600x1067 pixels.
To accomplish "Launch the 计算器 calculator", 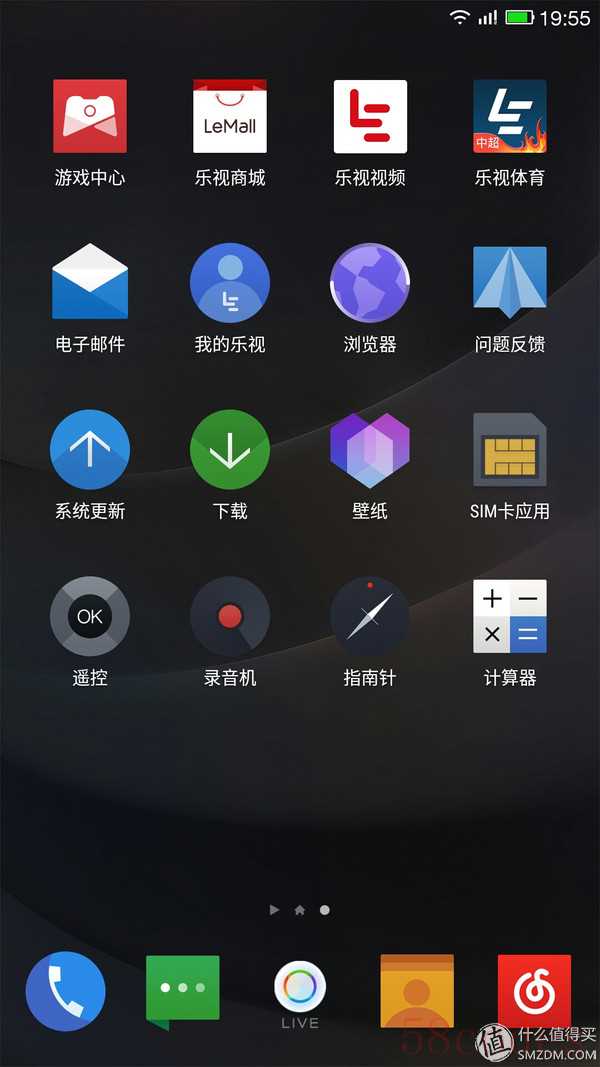I will pos(510,616).
